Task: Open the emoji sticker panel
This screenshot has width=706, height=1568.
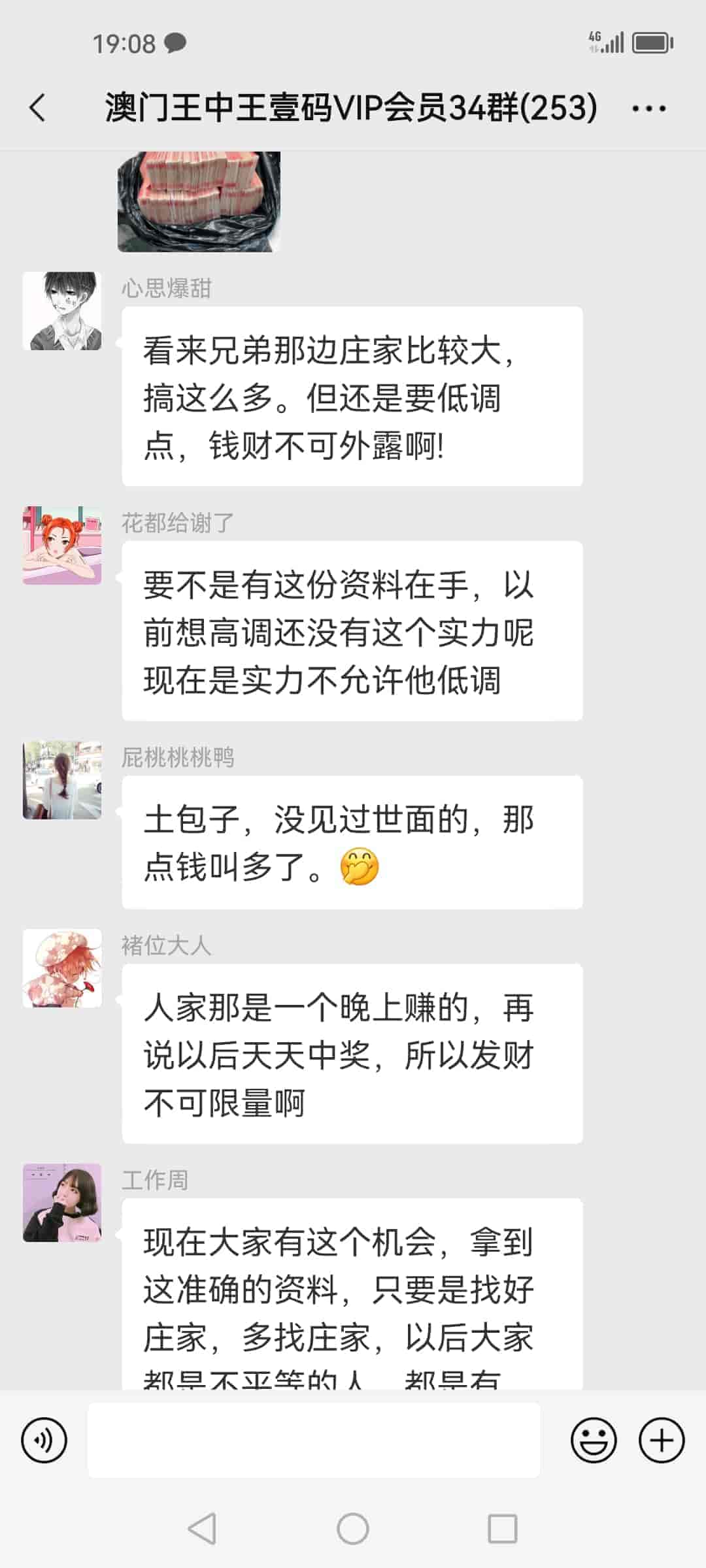Action: (594, 1440)
